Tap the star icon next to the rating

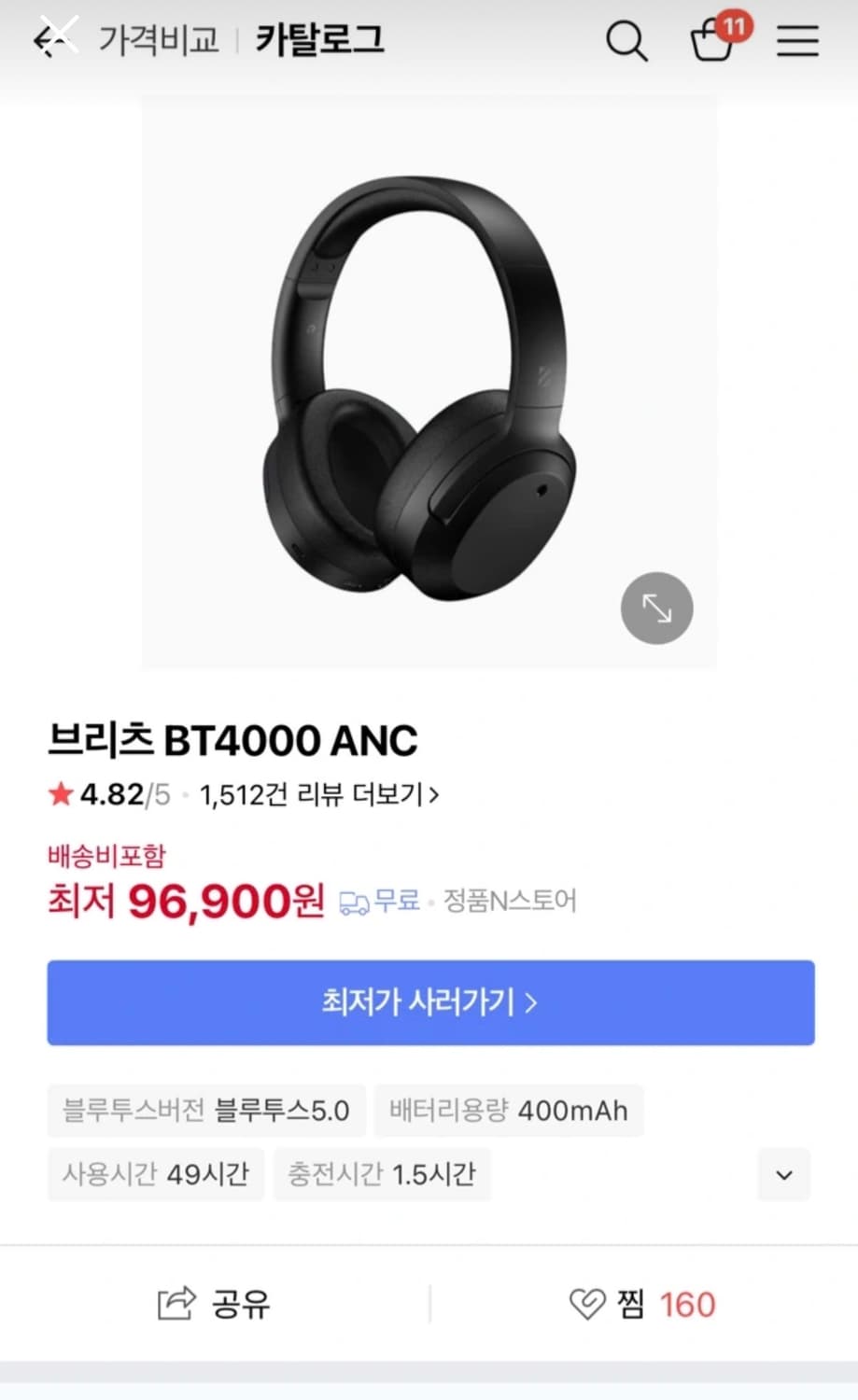tap(60, 793)
